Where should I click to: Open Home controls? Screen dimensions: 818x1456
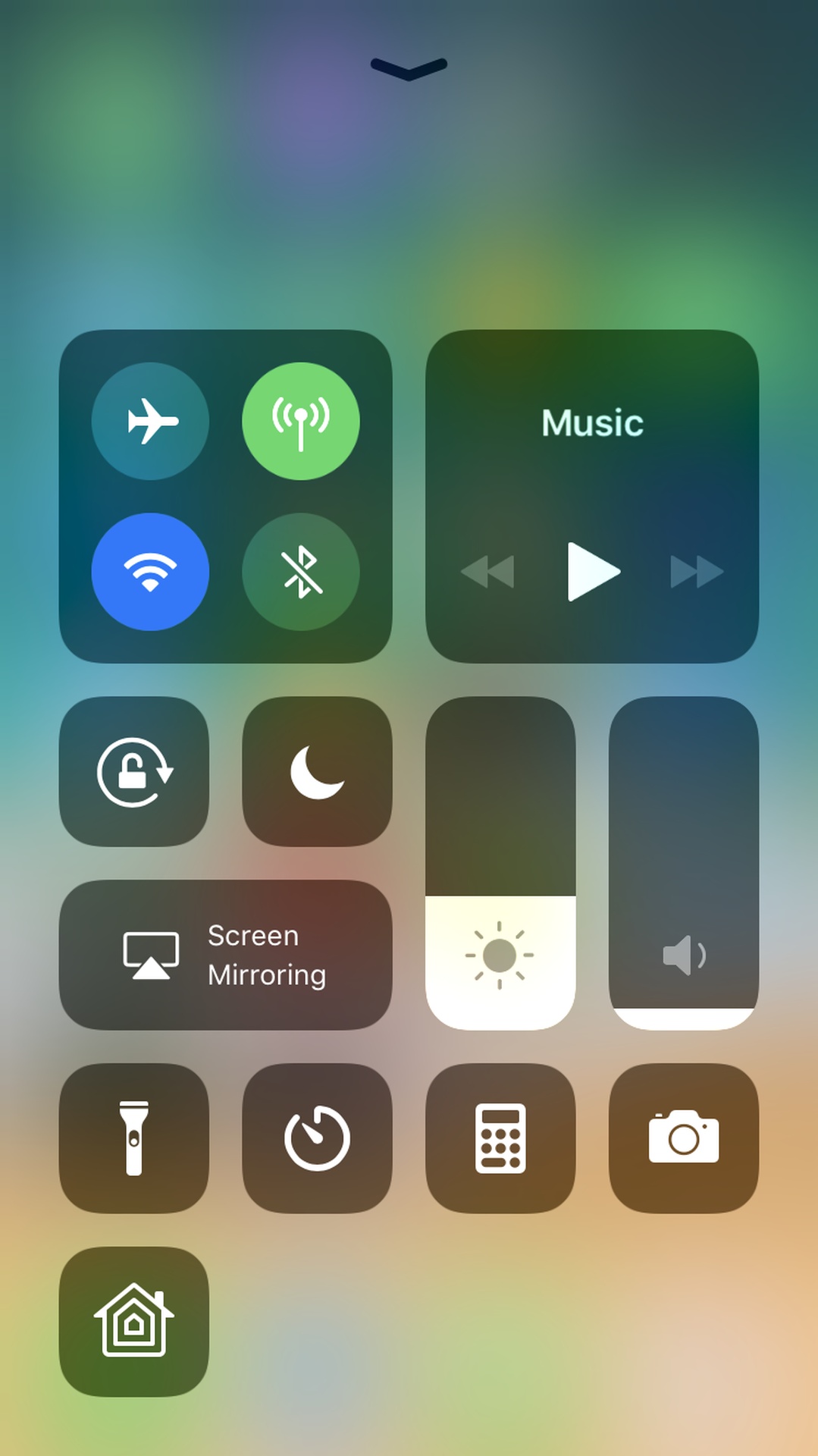(134, 1322)
